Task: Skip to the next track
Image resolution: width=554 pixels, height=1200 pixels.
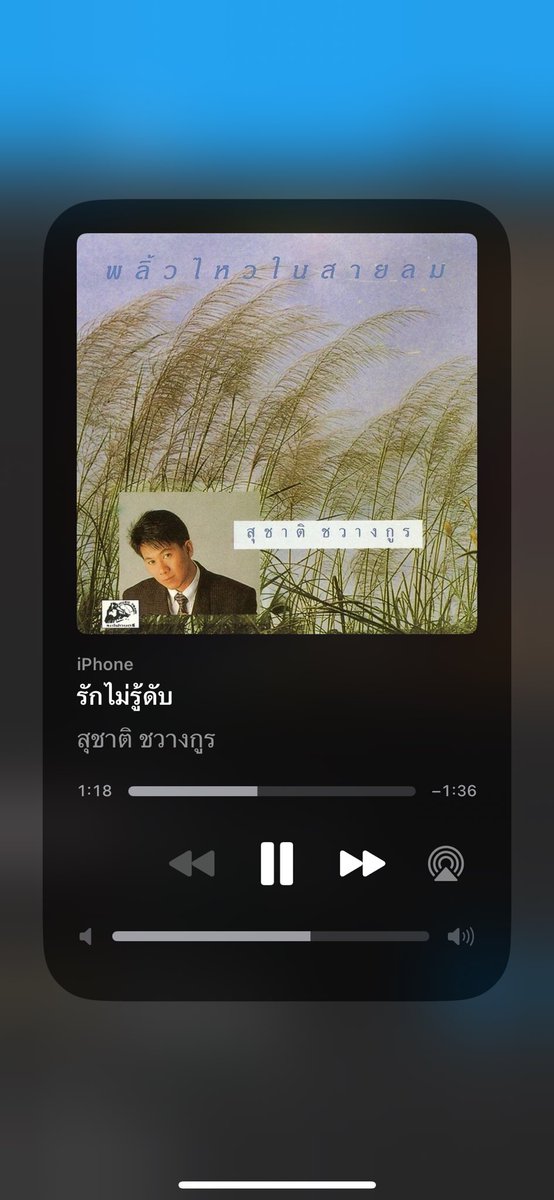Action: [362, 863]
